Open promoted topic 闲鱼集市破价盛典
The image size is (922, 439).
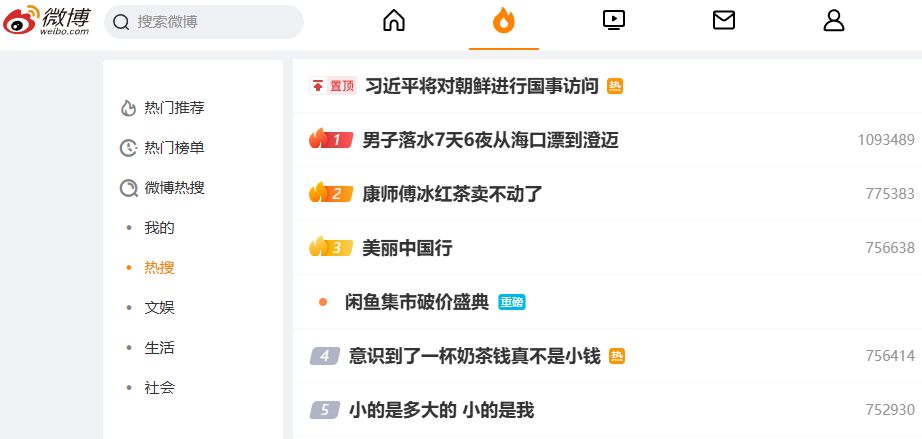(417, 302)
